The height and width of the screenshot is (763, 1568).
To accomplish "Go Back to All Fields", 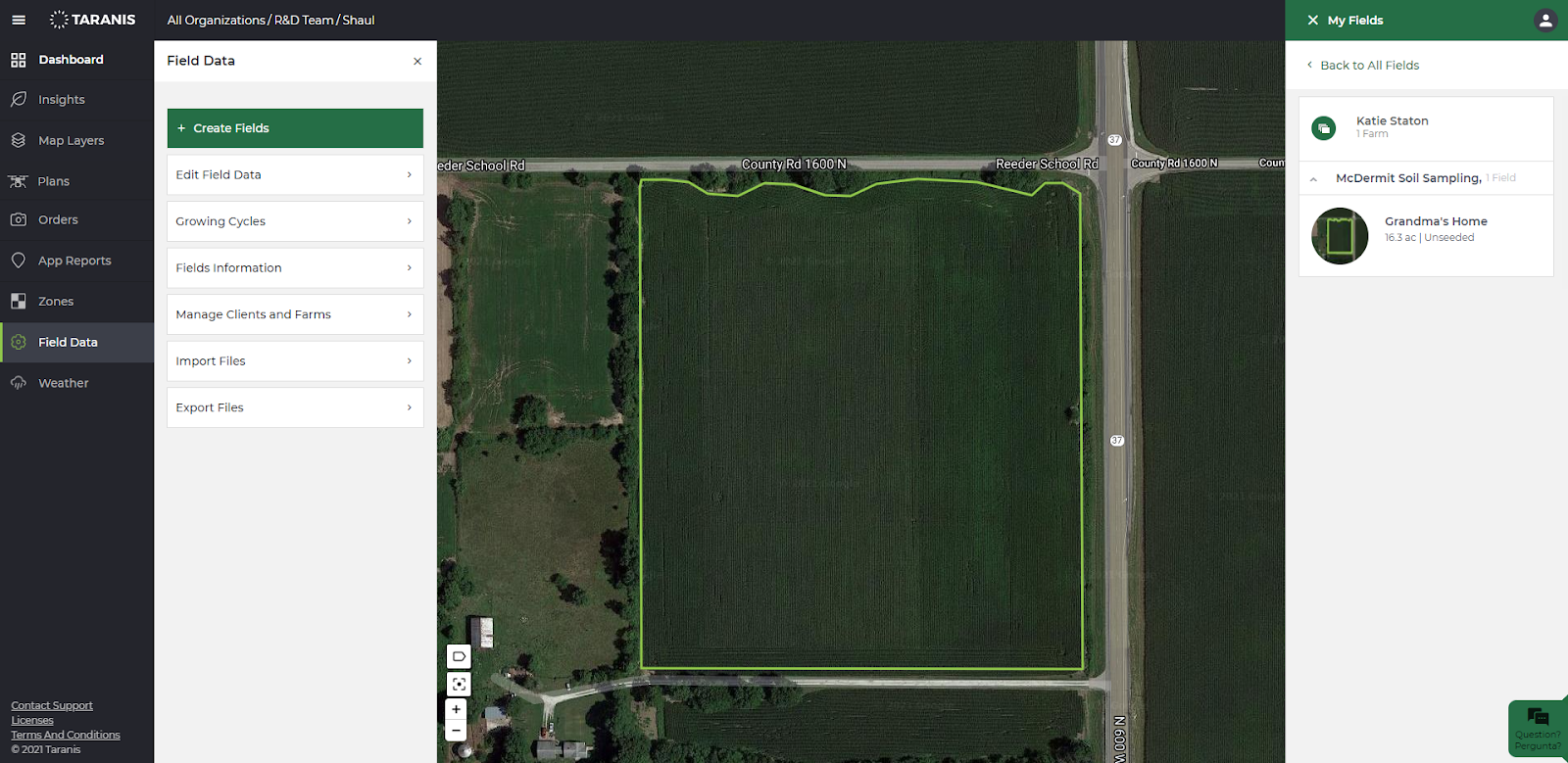I will pyautogui.click(x=1369, y=66).
